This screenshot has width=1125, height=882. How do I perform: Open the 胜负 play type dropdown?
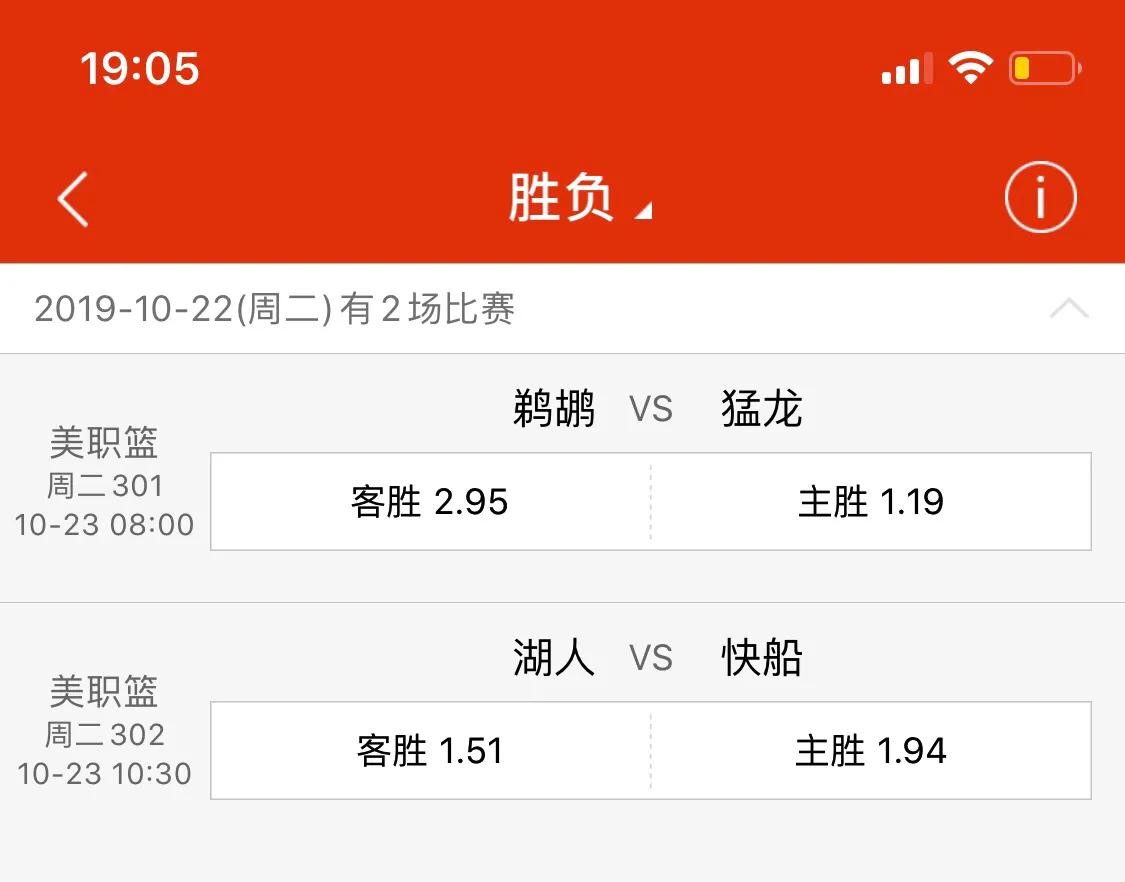pyautogui.click(x=576, y=198)
